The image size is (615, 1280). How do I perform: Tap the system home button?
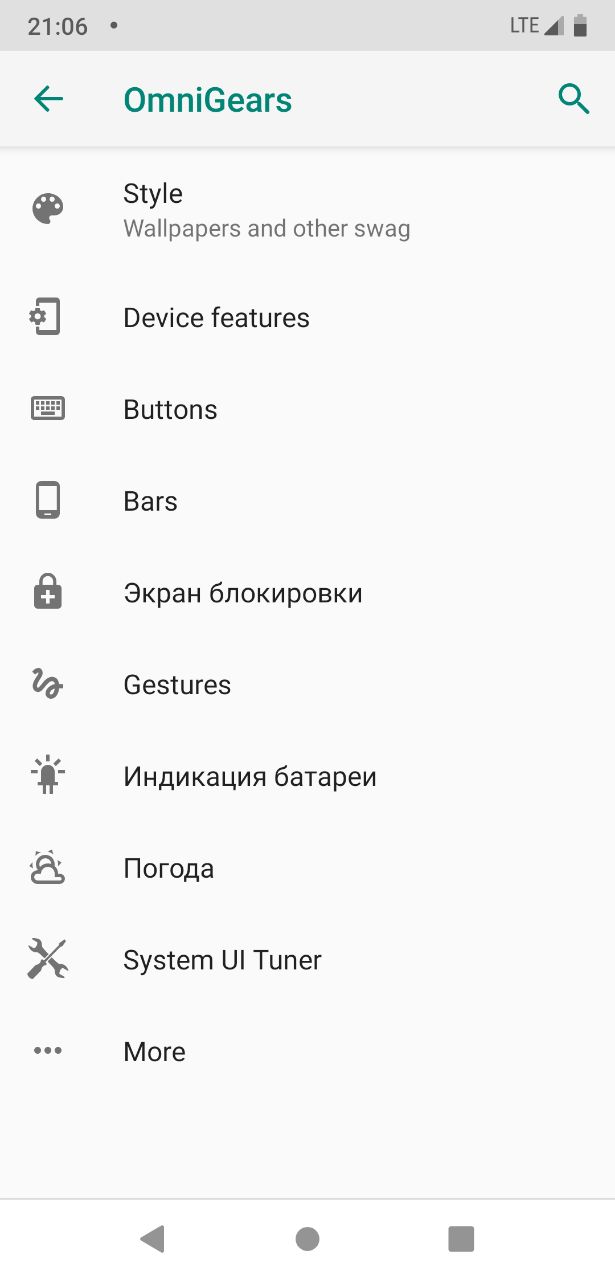click(307, 1240)
